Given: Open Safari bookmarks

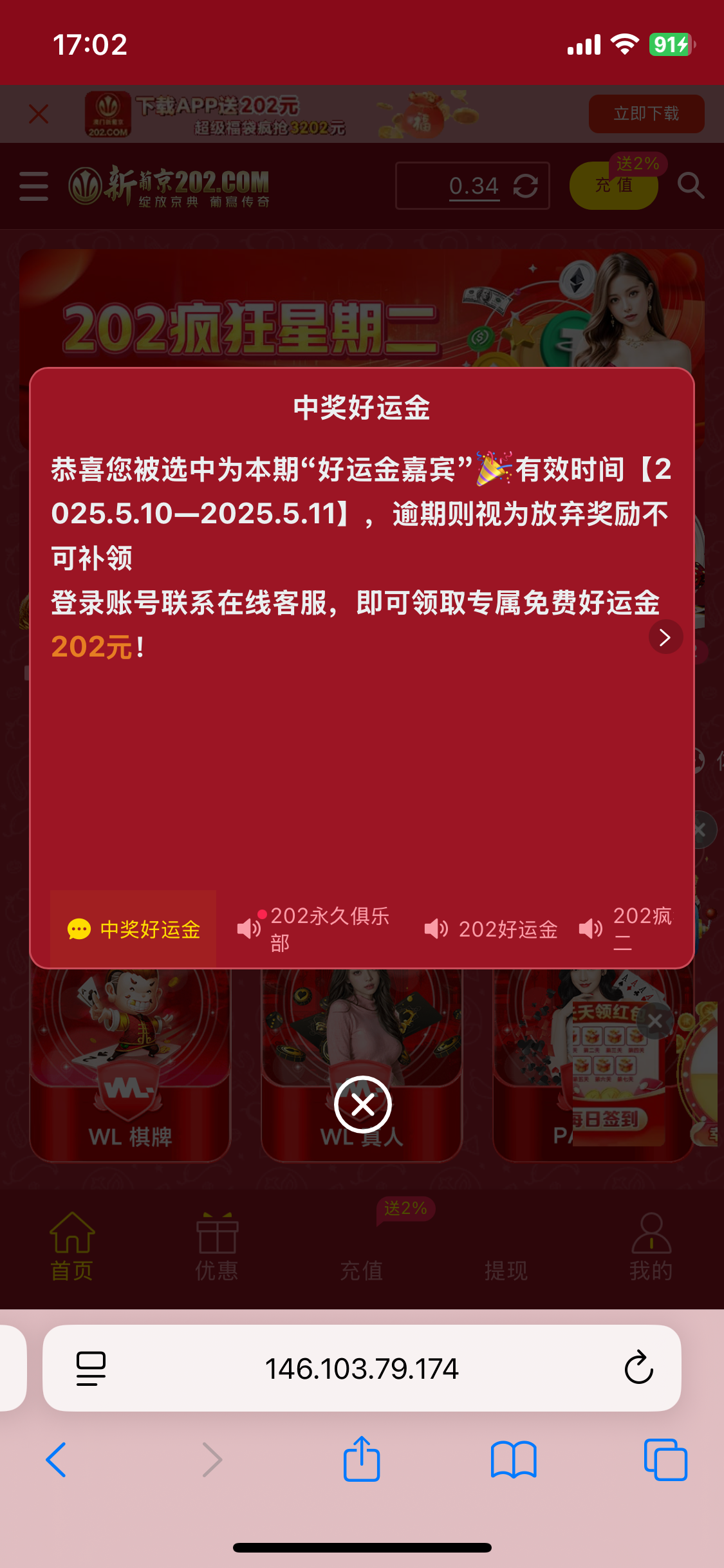Looking at the screenshot, I should [x=513, y=1459].
